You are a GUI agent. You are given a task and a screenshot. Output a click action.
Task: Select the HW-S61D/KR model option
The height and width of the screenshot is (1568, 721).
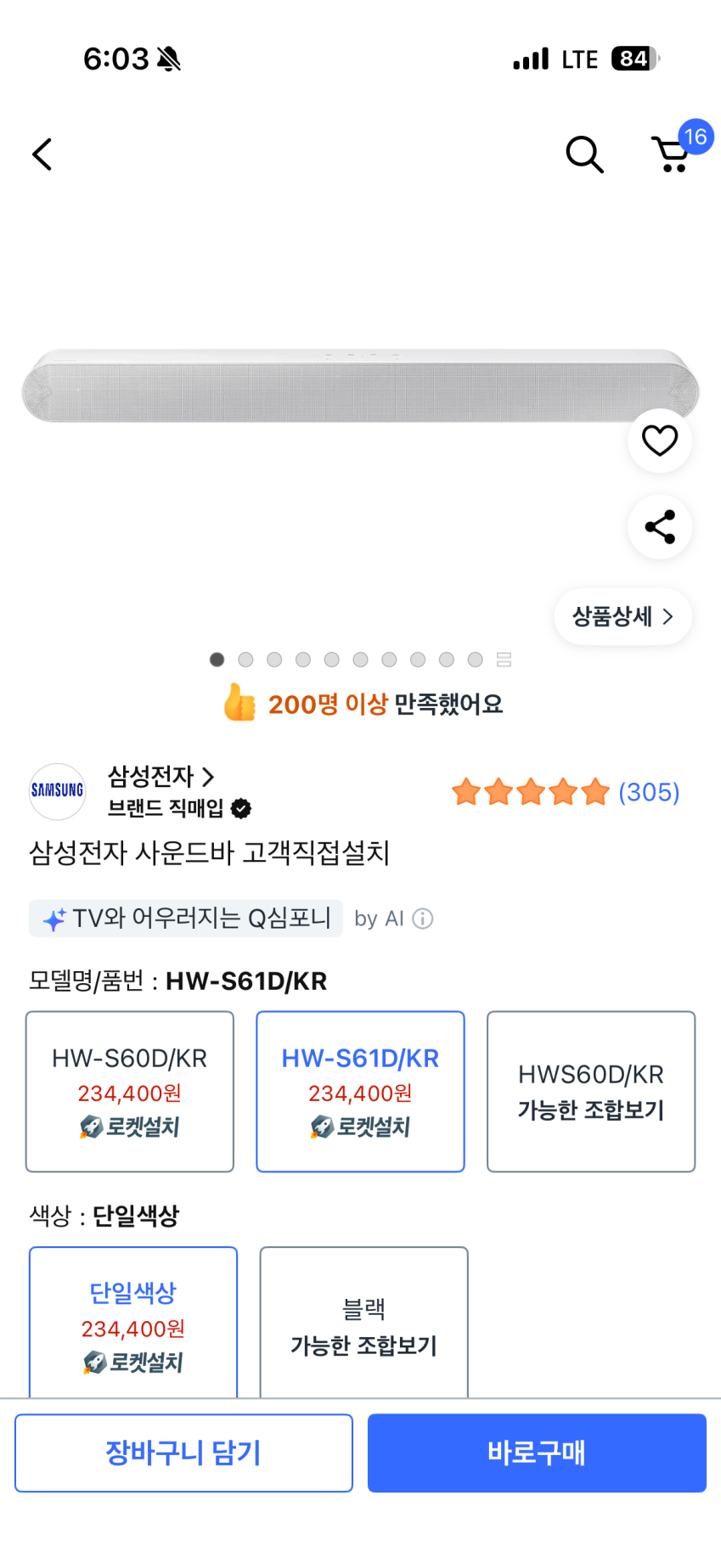[x=360, y=1091]
